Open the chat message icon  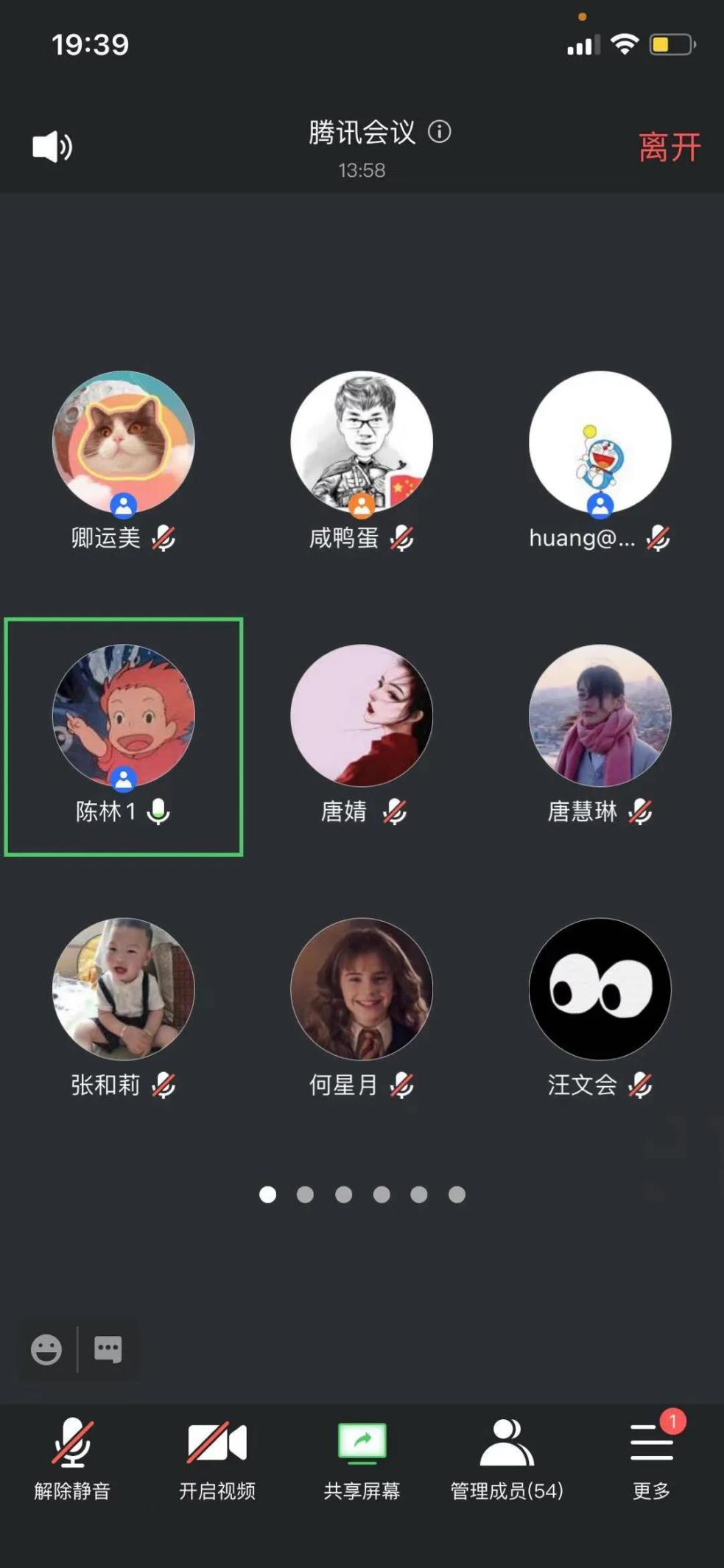coord(108,1349)
